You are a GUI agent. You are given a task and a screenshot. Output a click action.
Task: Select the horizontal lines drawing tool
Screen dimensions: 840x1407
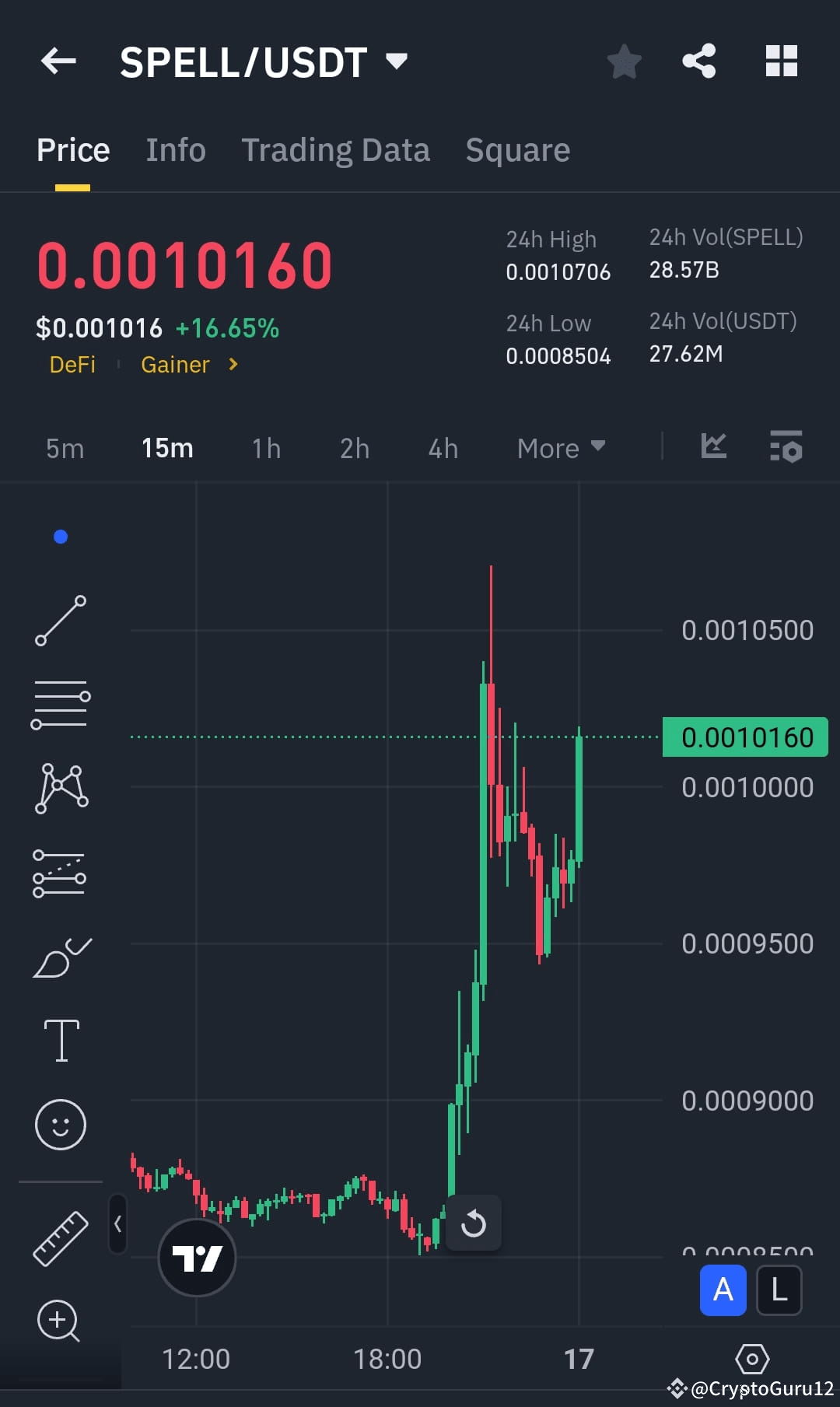pos(61,704)
